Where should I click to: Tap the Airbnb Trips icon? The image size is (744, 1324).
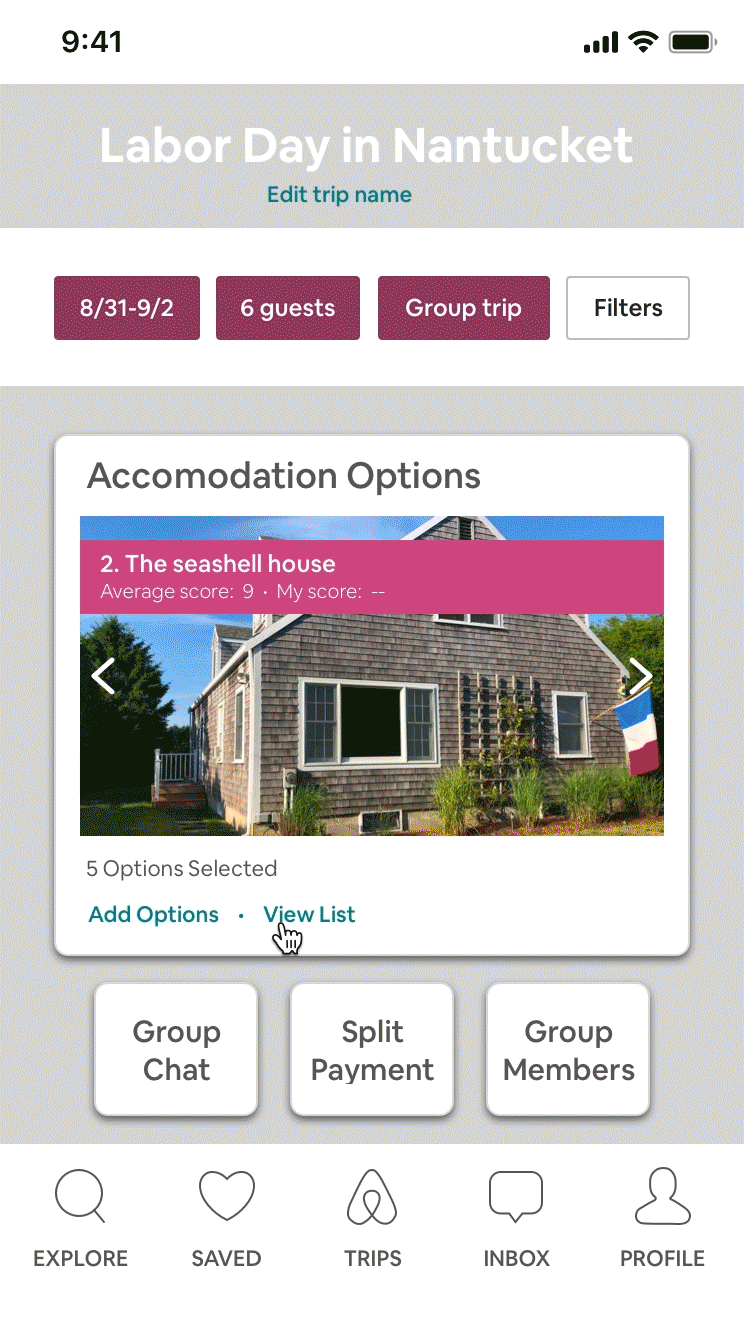coord(372,1195)
